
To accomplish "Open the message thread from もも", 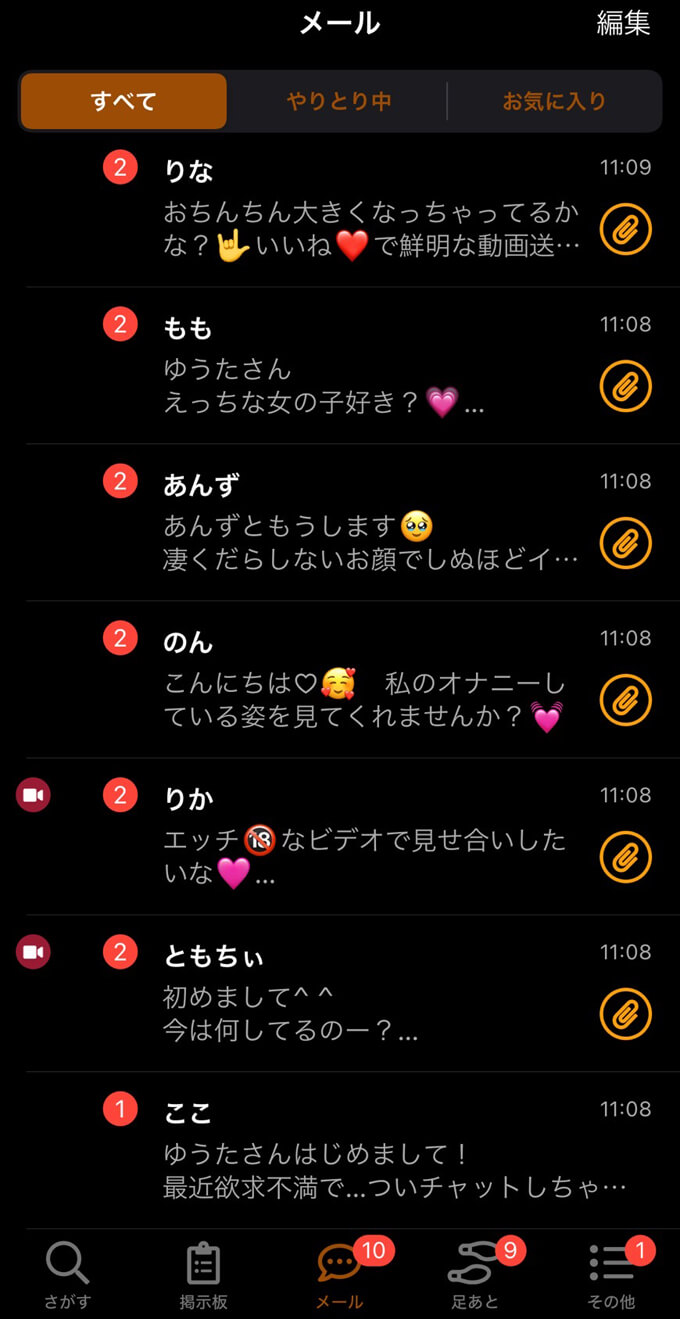I will point(370,365).
